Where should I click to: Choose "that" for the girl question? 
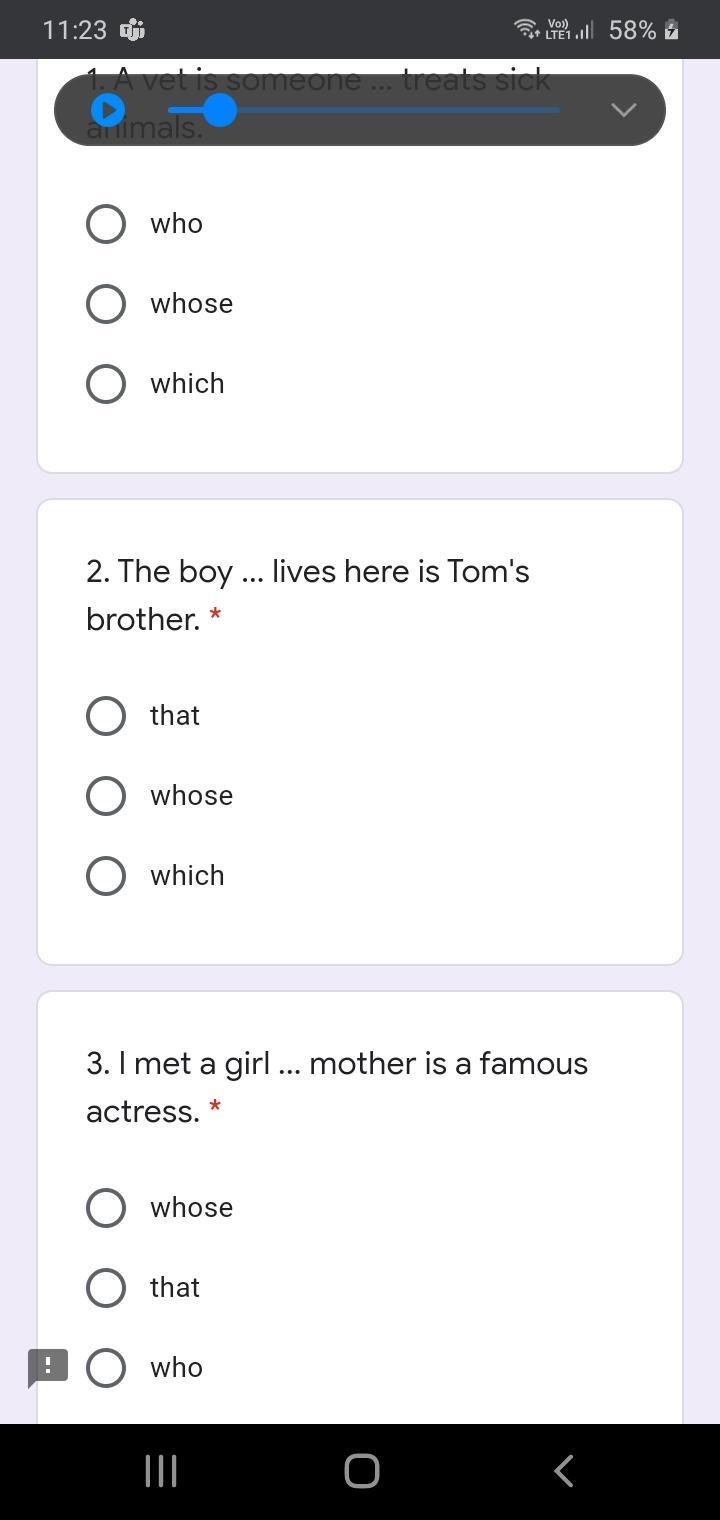point(106,1288)
